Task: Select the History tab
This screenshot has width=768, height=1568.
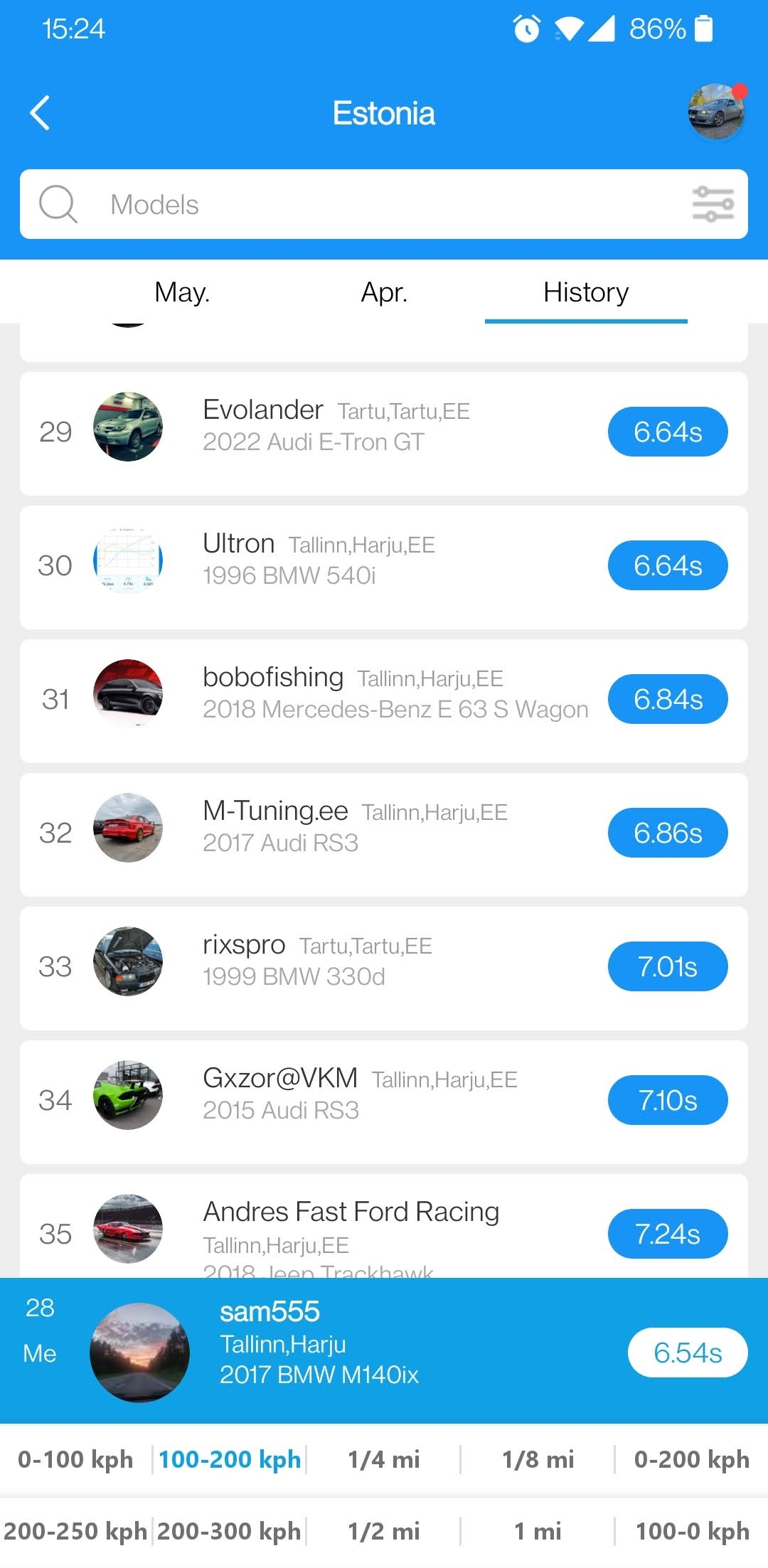Action: [586, 293]
